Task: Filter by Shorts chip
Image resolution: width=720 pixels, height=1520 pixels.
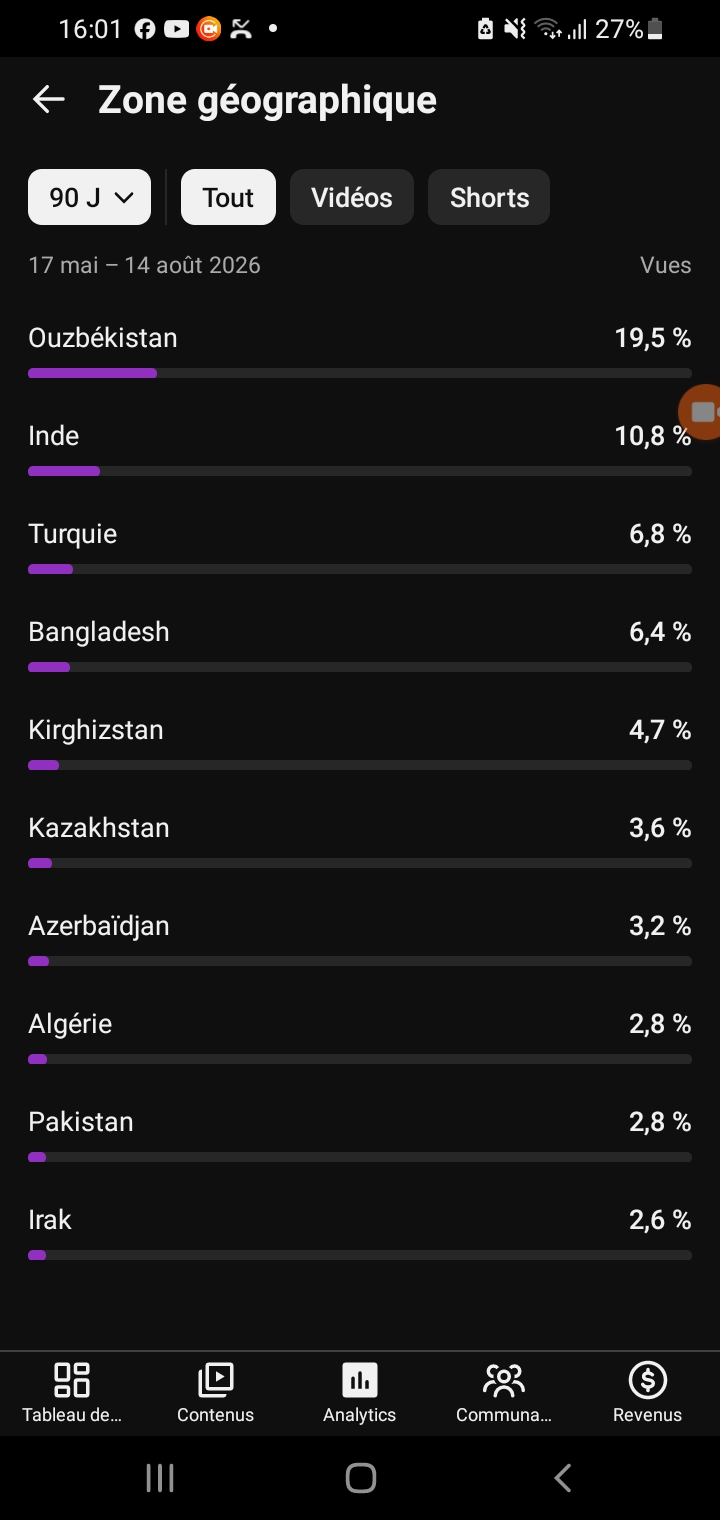Action: pos(489,197)
